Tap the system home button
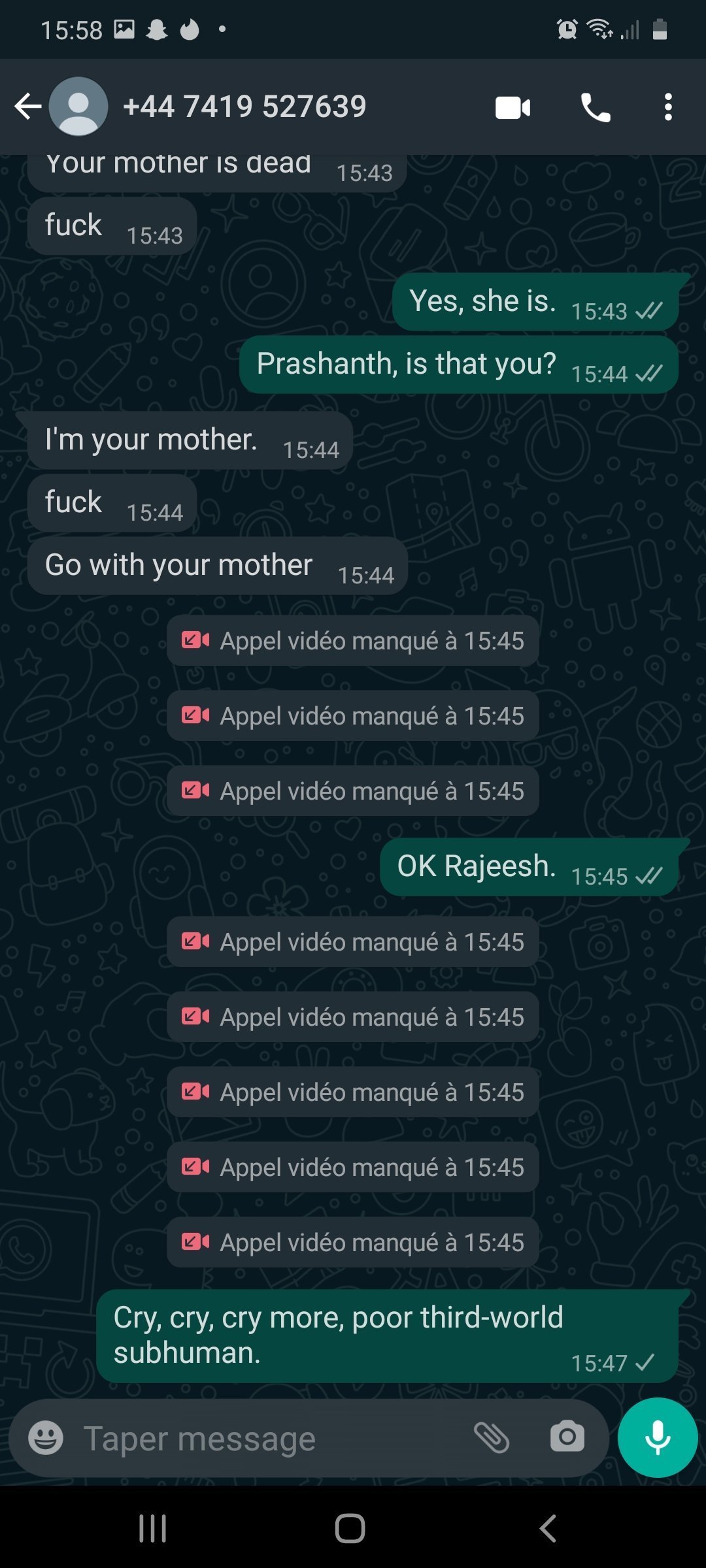The height and width of the screenshot is (1568, 706). point(350,1529)
